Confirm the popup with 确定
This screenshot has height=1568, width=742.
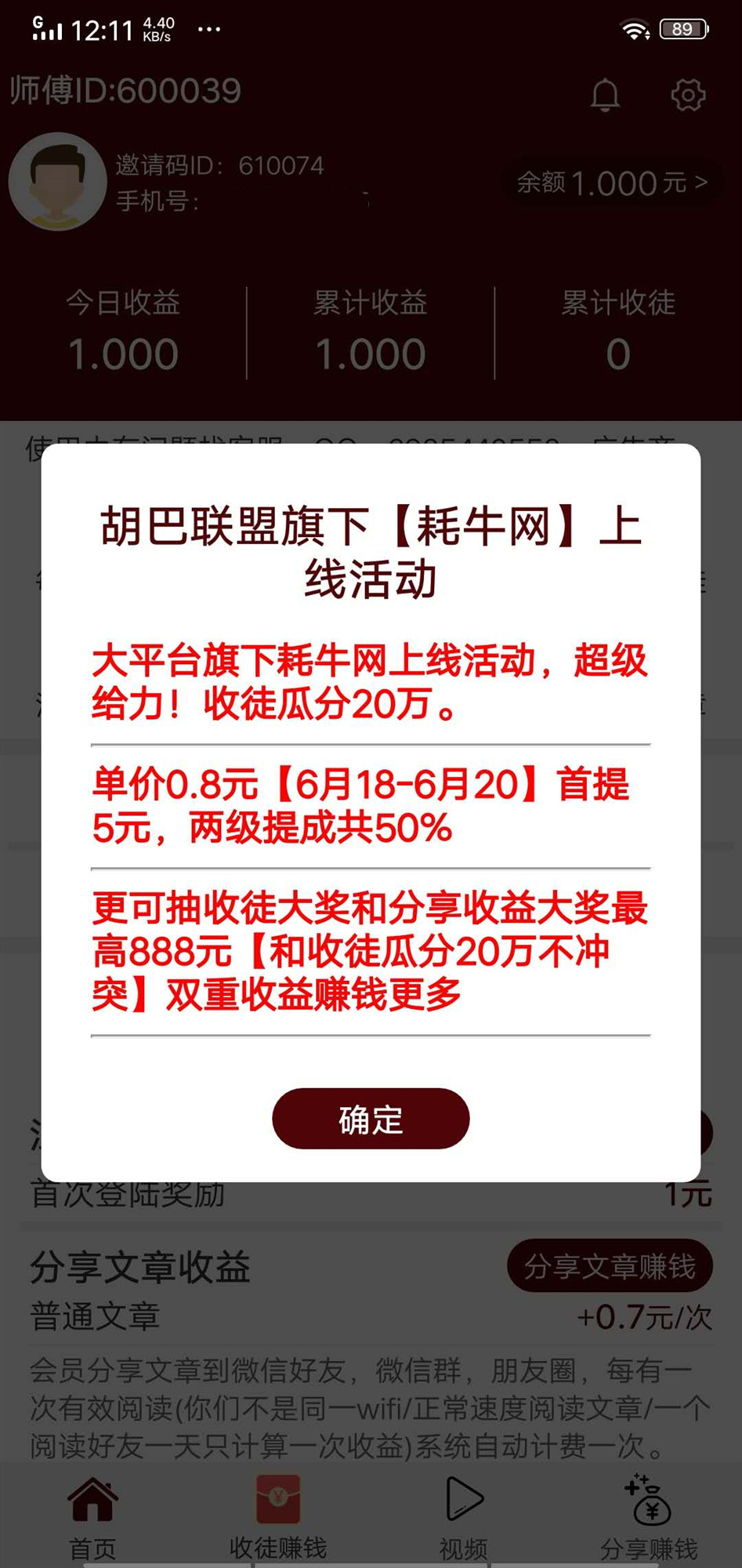coord(370,1120)
